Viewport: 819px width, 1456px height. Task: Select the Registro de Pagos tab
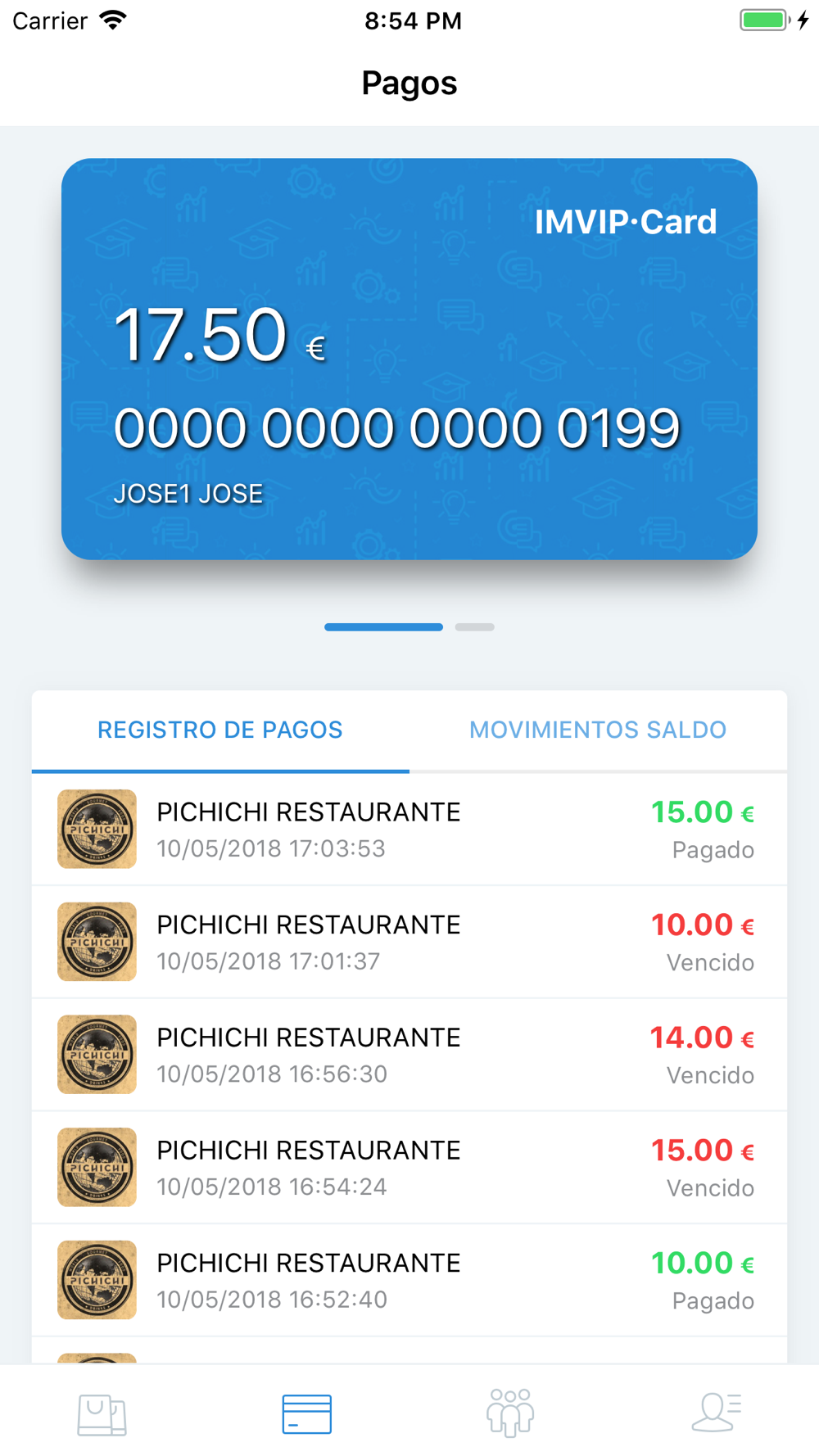point(219,730)
